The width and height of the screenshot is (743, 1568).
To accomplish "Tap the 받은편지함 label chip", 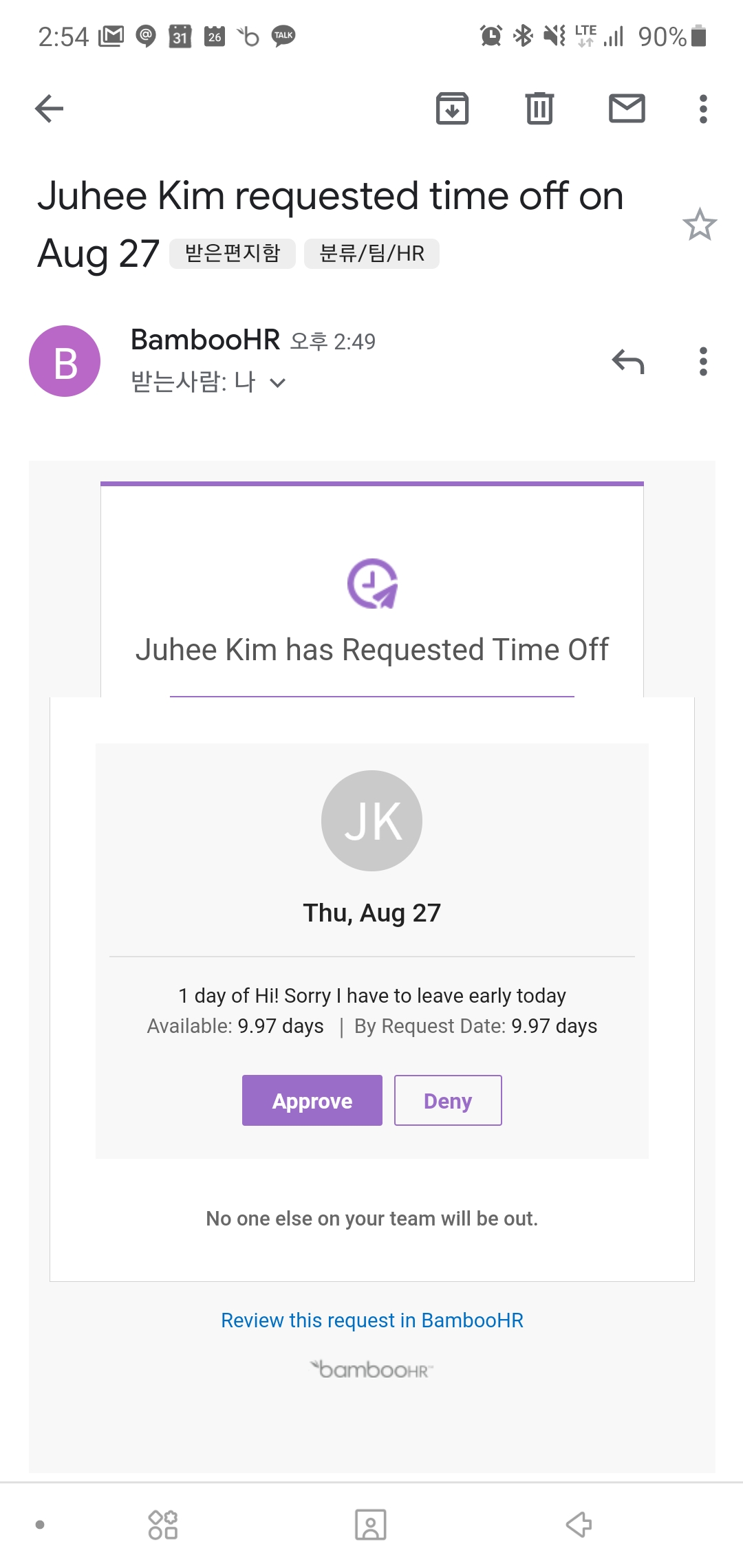I will click(233, 254).
